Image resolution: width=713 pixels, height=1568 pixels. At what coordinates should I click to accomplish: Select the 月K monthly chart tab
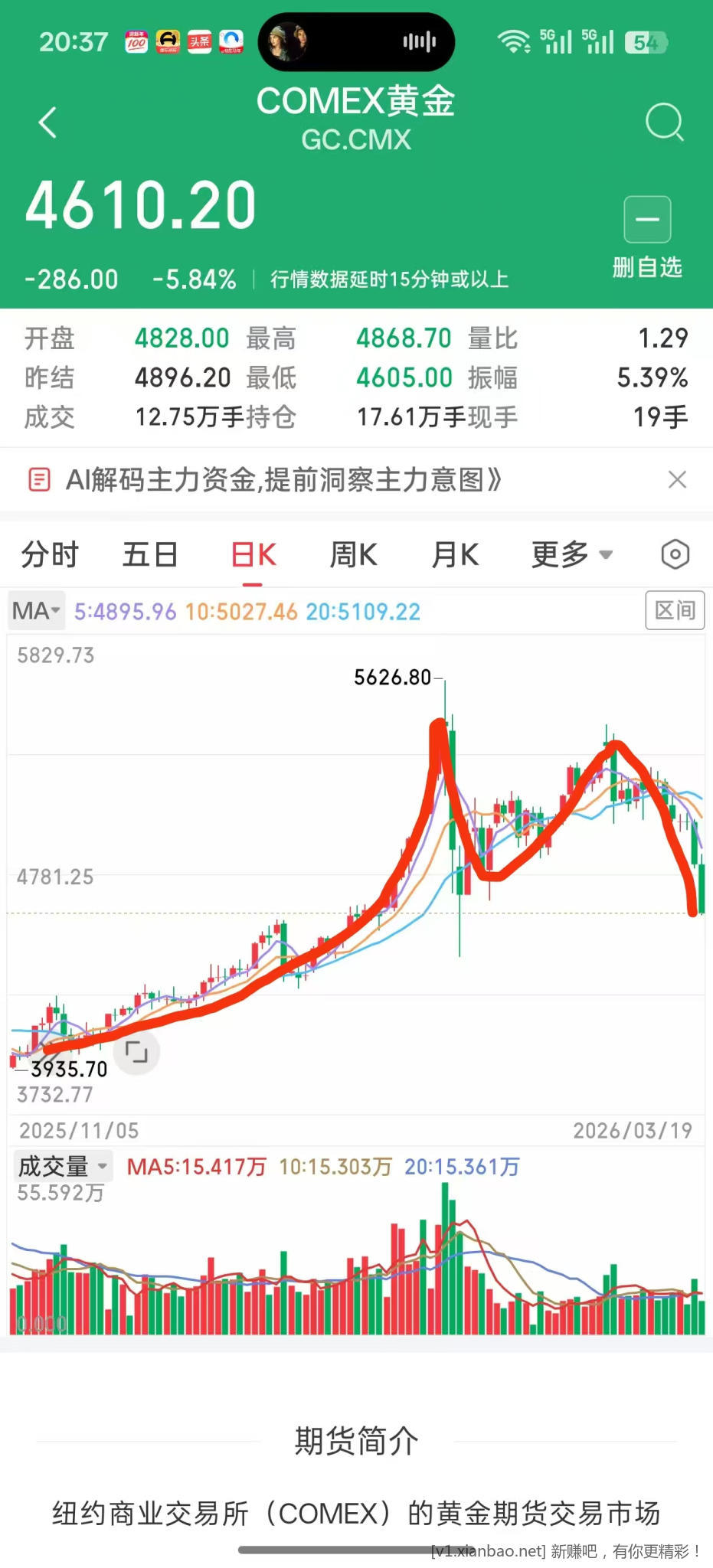tap(455, 554)
